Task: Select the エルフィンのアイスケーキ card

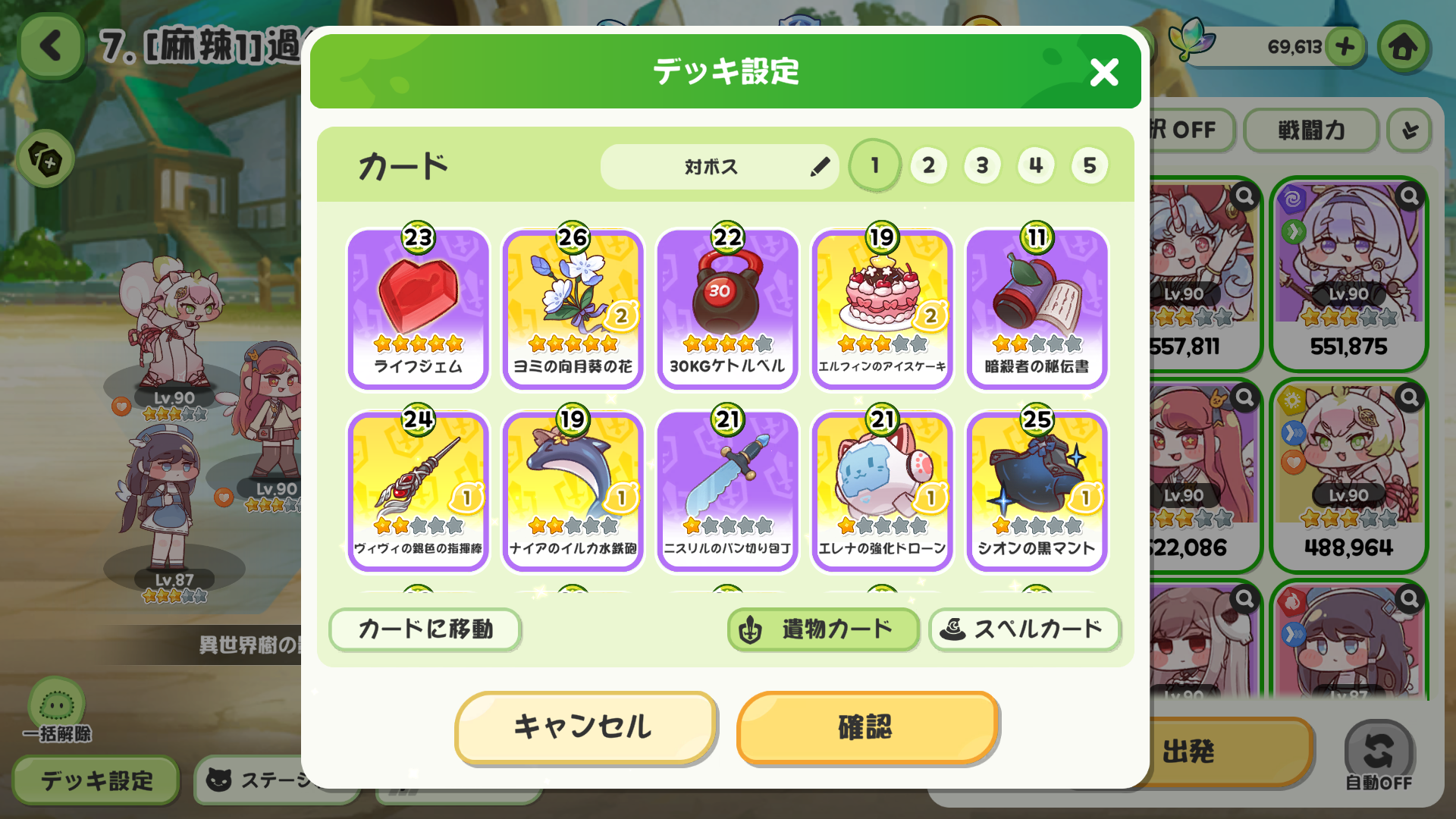Action: pyautogui.click(x=882, y=309)
